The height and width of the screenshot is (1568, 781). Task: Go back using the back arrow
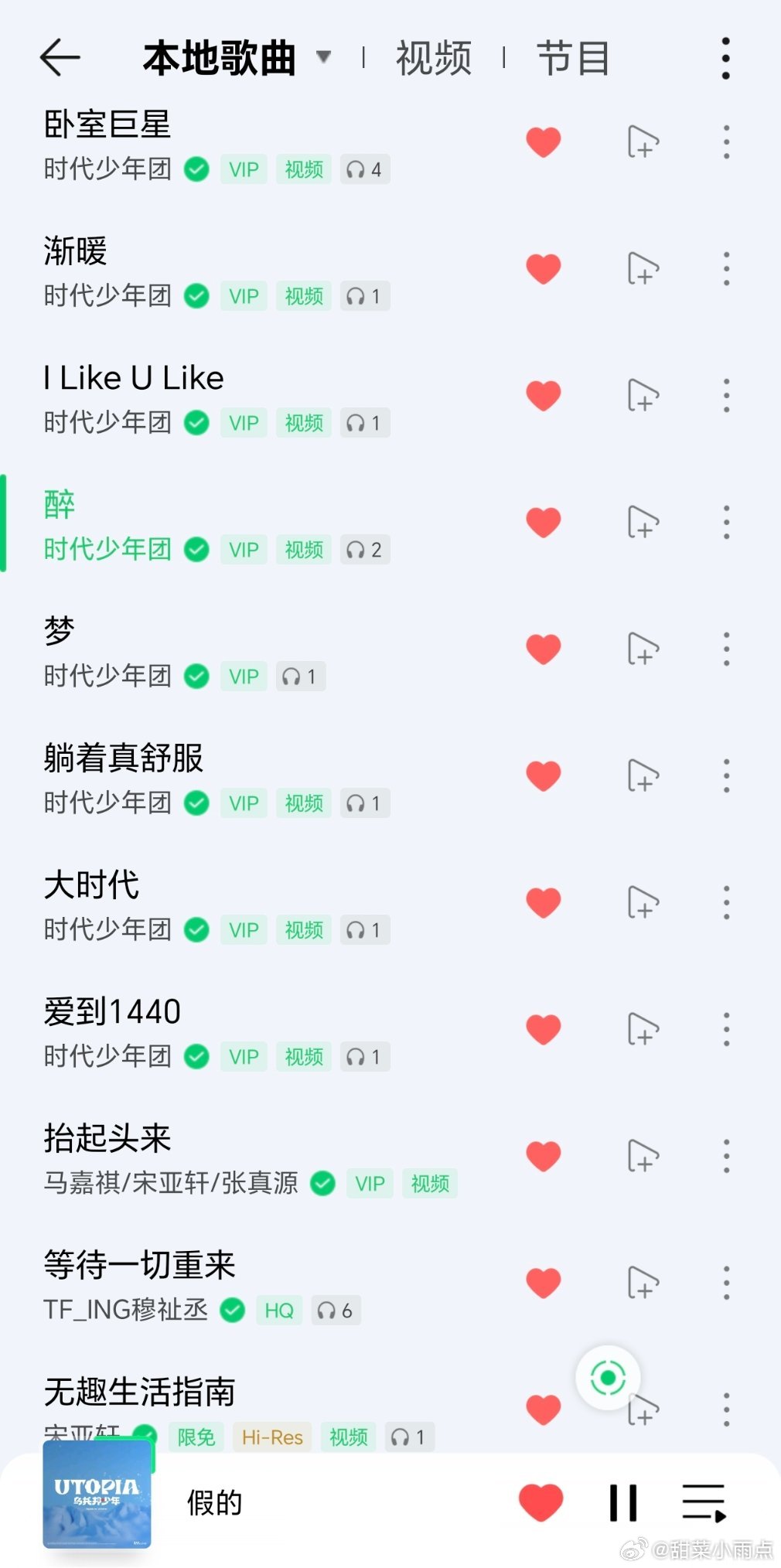60,56
